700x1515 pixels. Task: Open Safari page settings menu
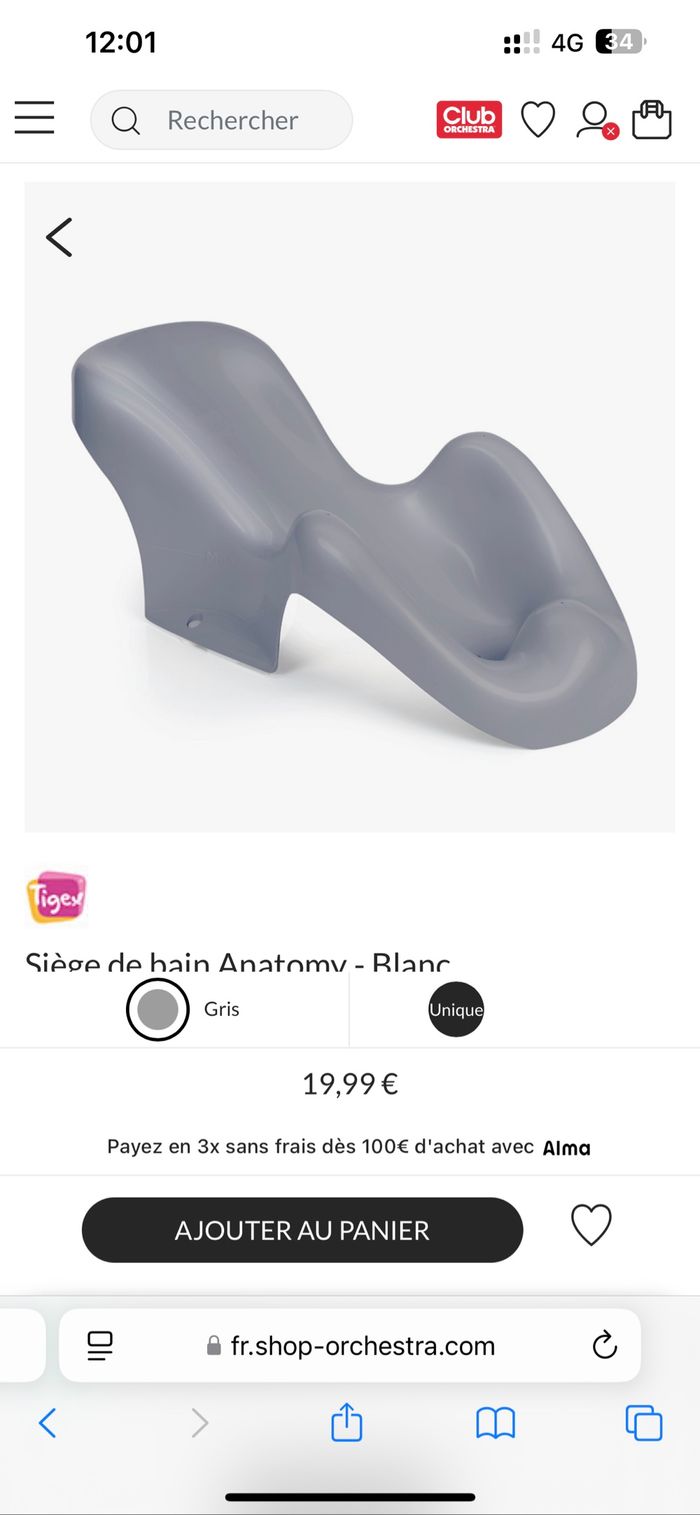100,1345
